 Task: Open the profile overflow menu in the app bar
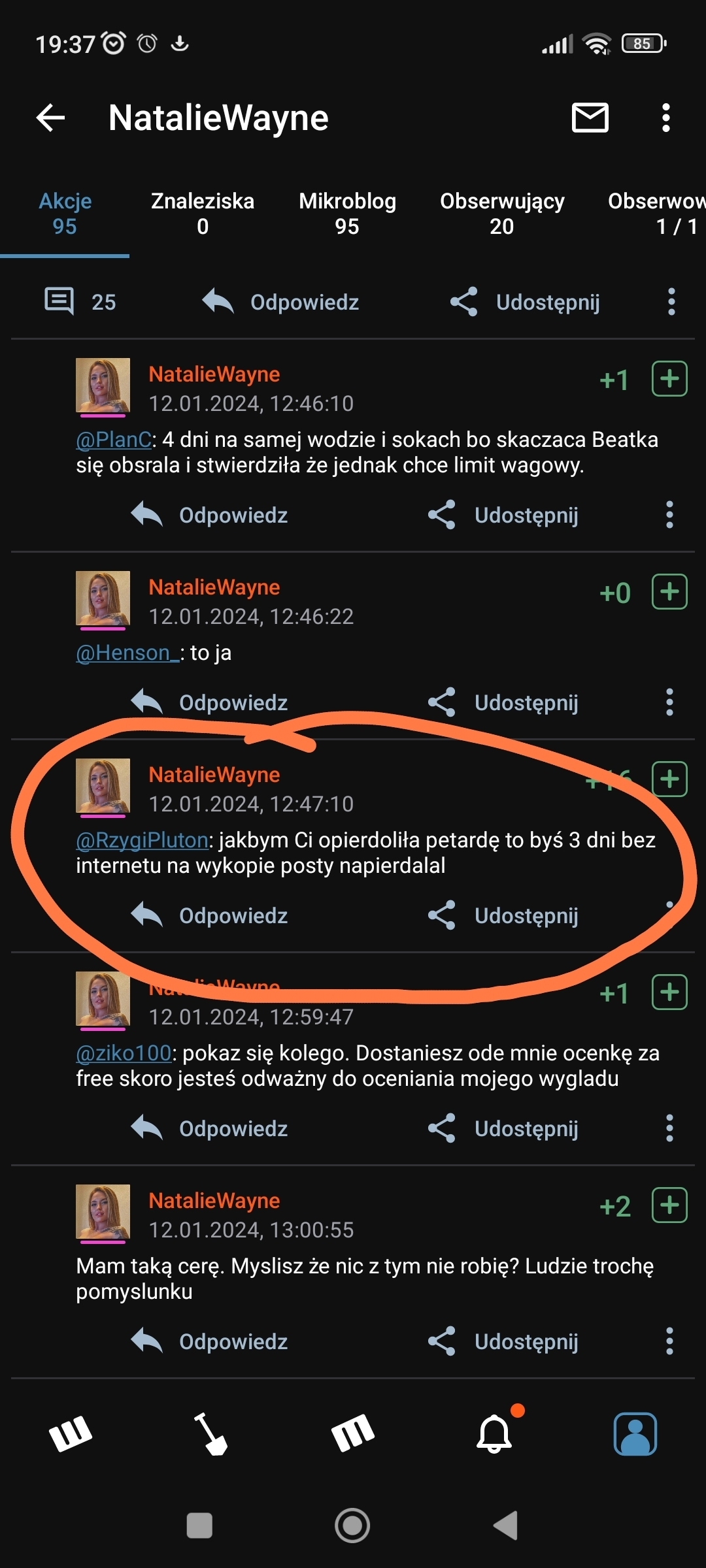click(x=665, y=118)
